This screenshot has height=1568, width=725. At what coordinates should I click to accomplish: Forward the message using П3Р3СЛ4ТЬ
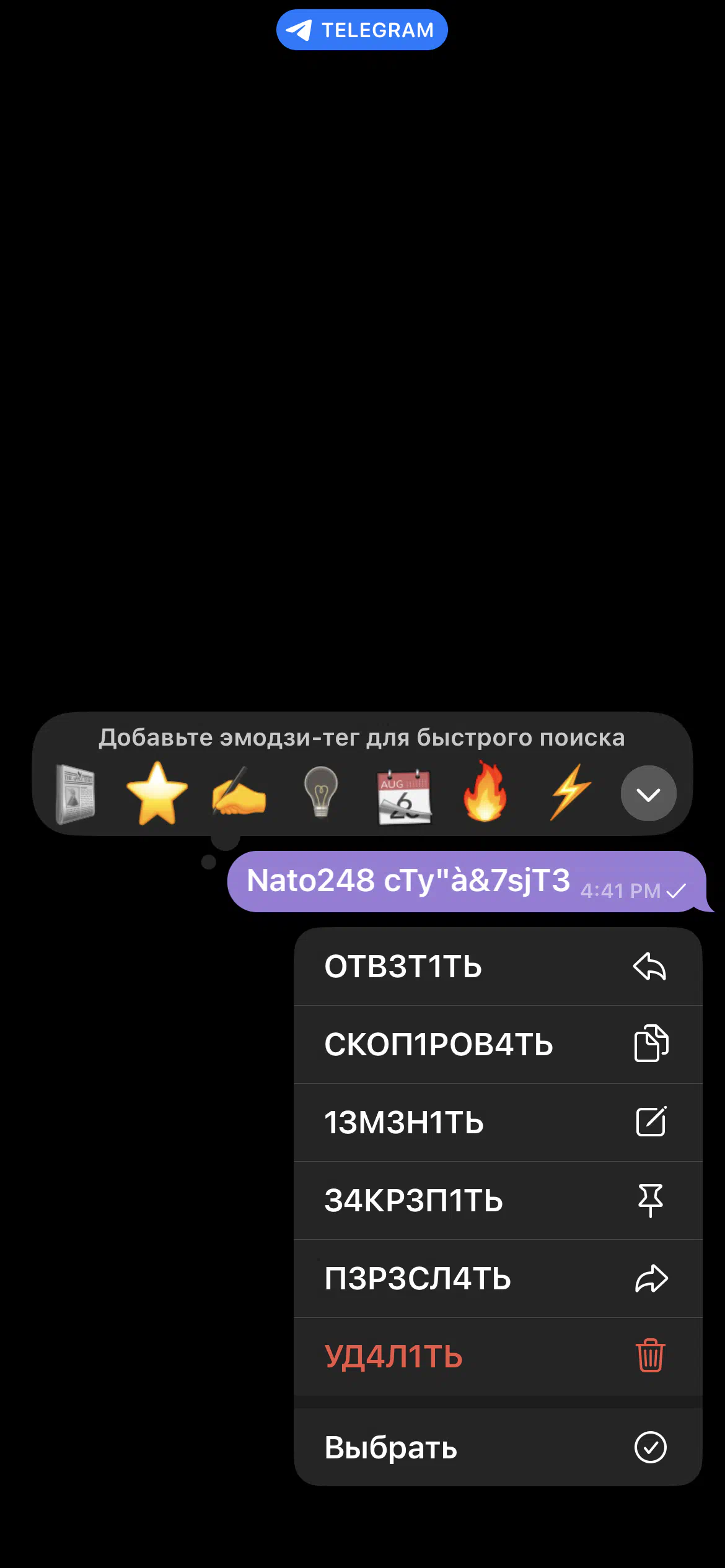click(x=498, y=1278)
